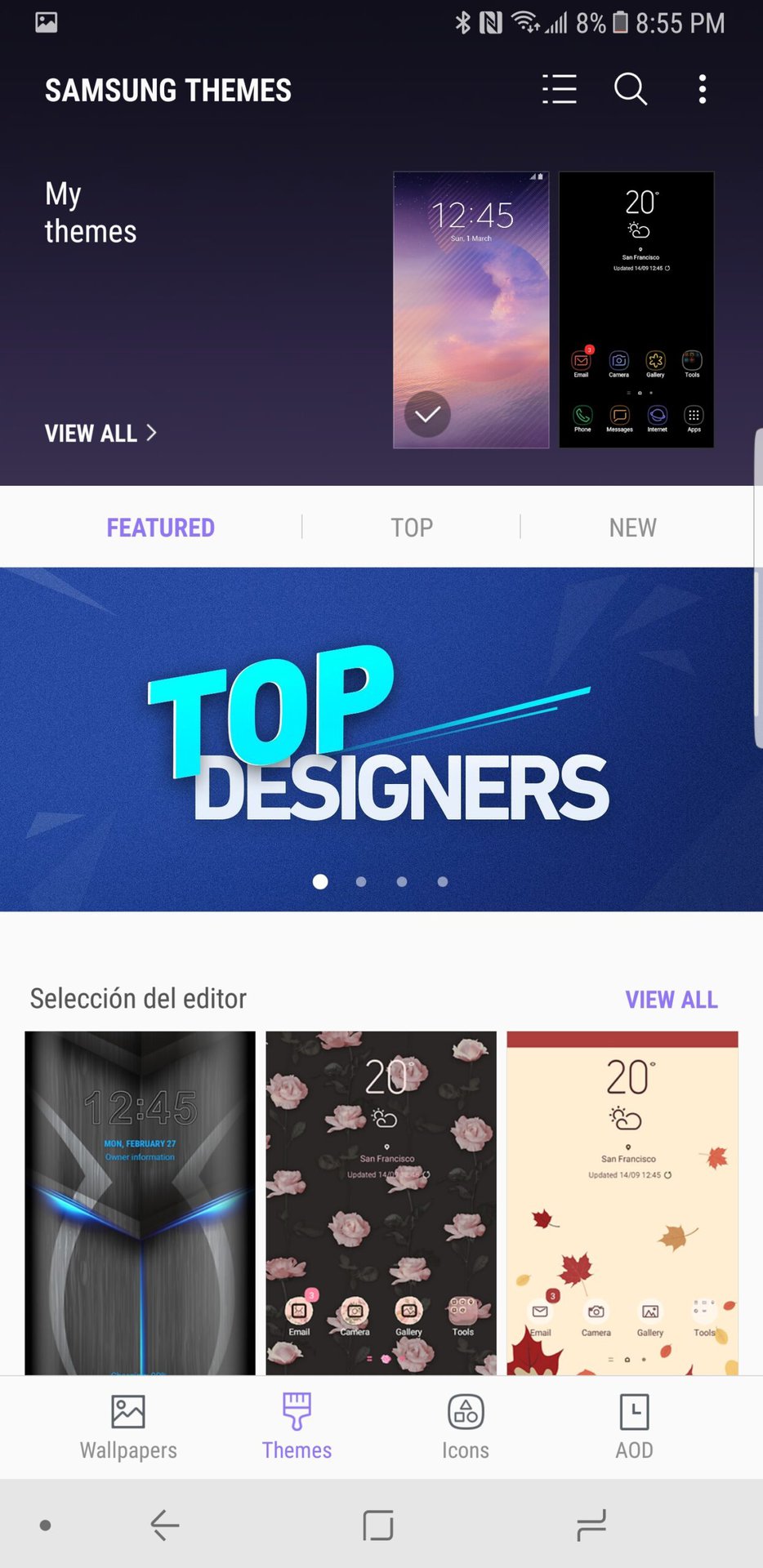Open the list view icon in header
The width and height of the screenshot is (763, 1568).
pyautogui.click(x=560, y=89)
